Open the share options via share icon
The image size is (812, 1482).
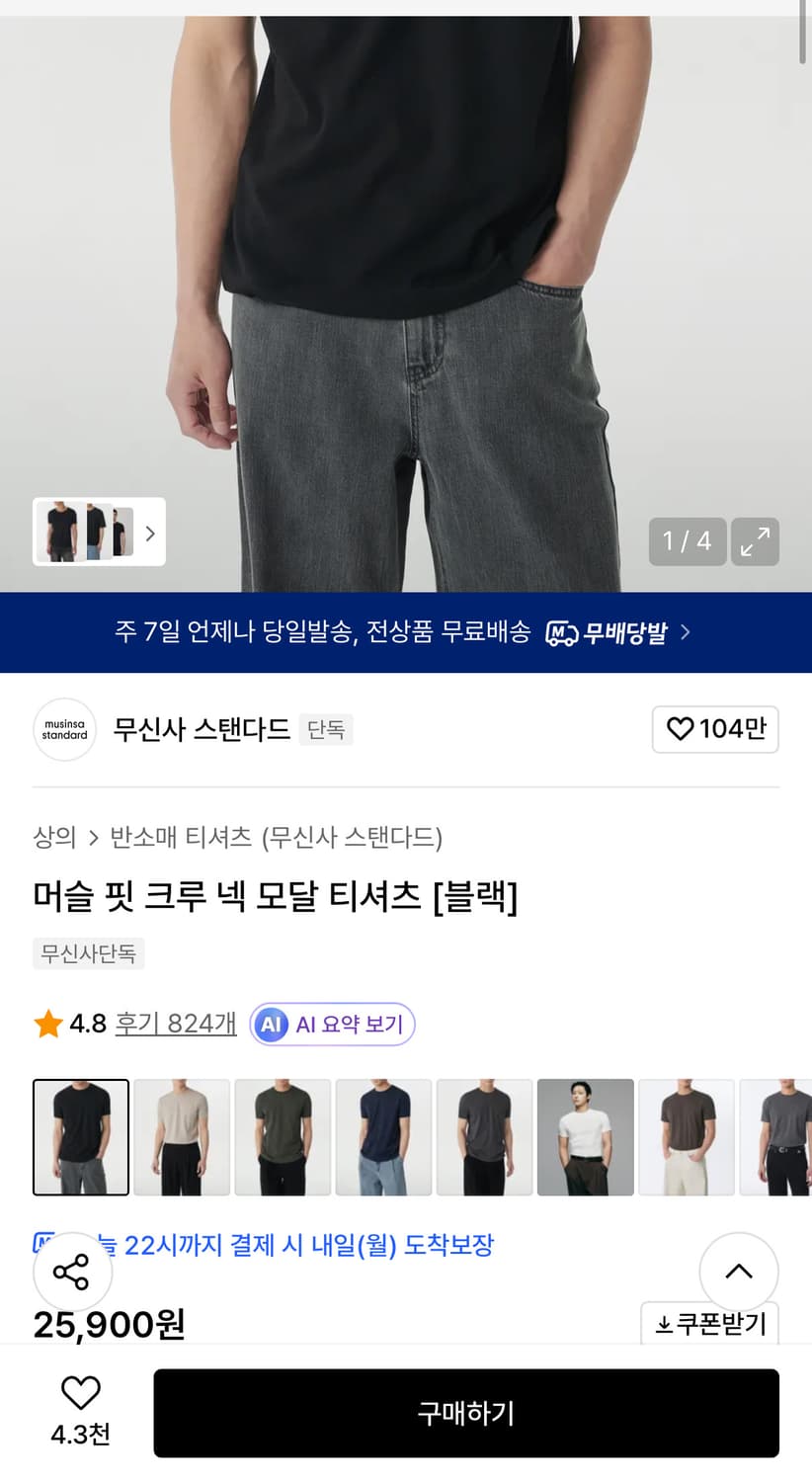(72, 1272)
